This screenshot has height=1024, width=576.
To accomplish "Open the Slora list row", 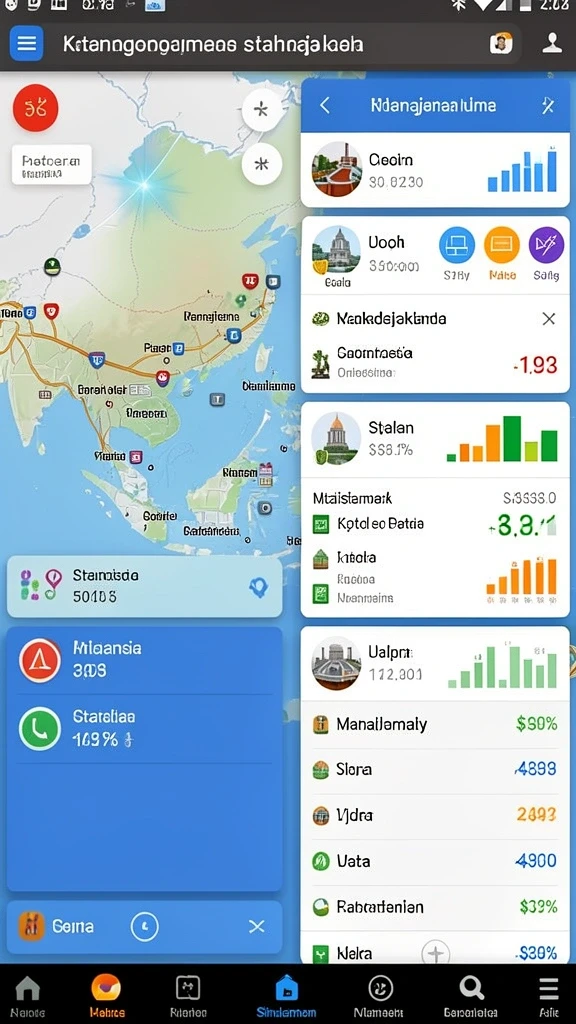I will (x=435, y=770).
